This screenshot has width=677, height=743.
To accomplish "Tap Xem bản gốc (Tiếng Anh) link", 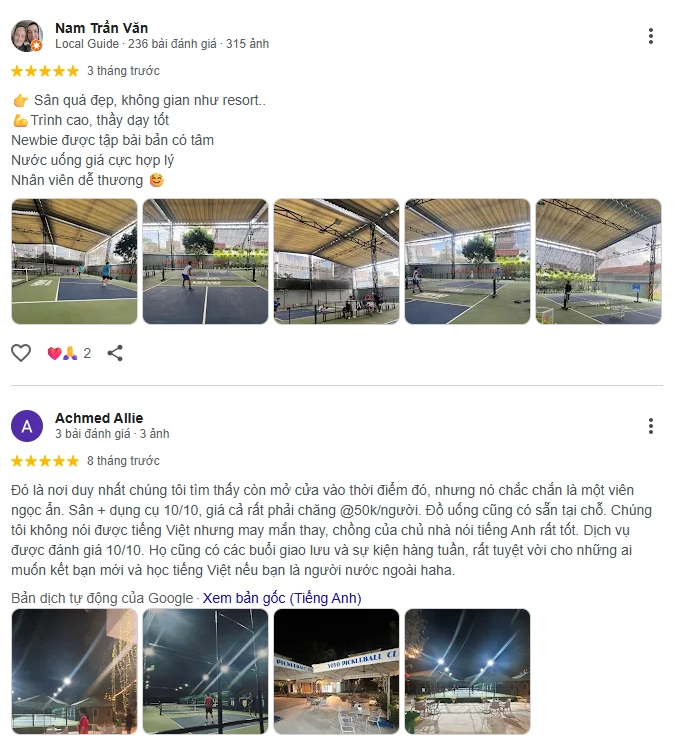I will [282, 598].
